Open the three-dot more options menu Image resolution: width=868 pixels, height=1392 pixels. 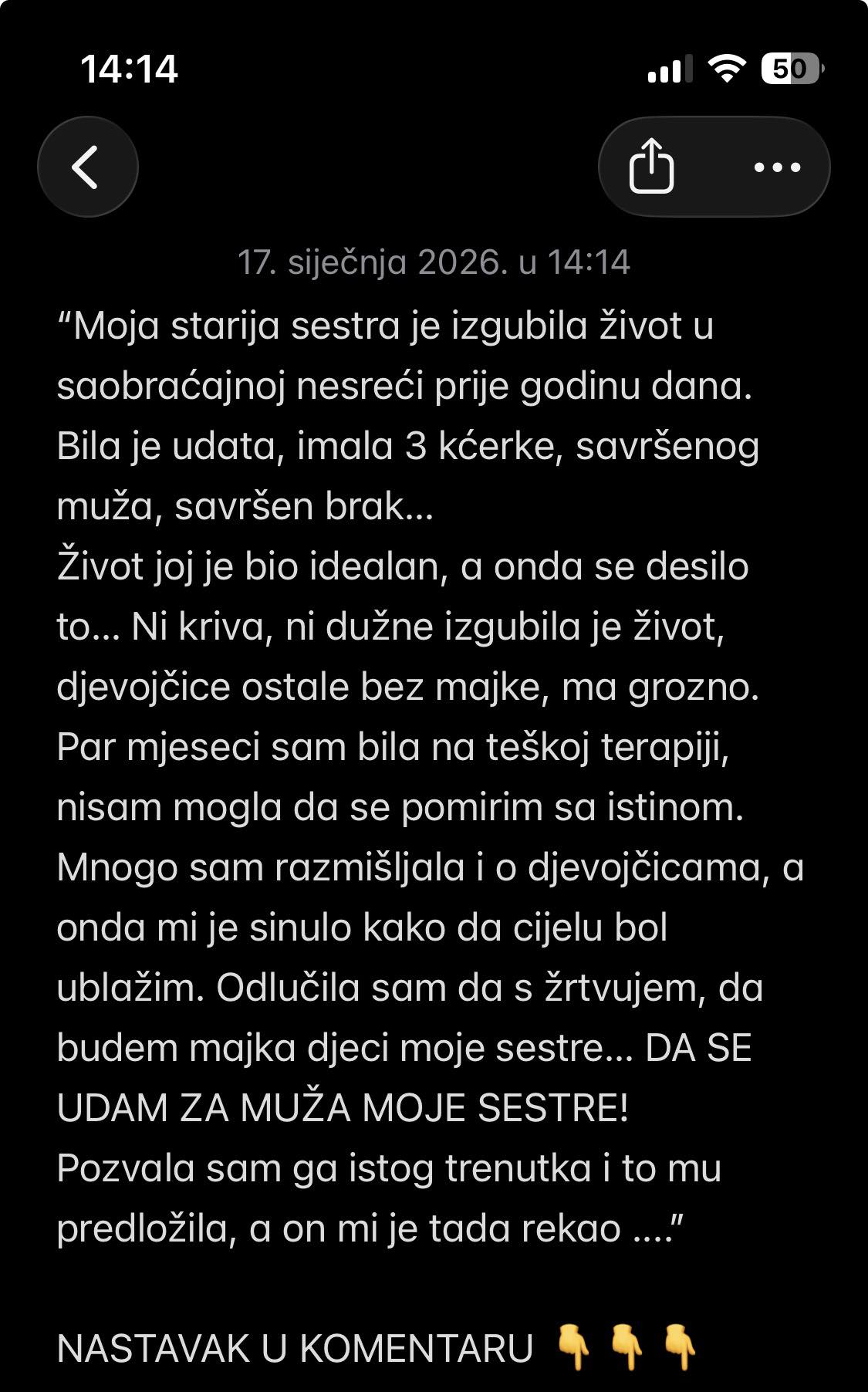pos(776,167)
